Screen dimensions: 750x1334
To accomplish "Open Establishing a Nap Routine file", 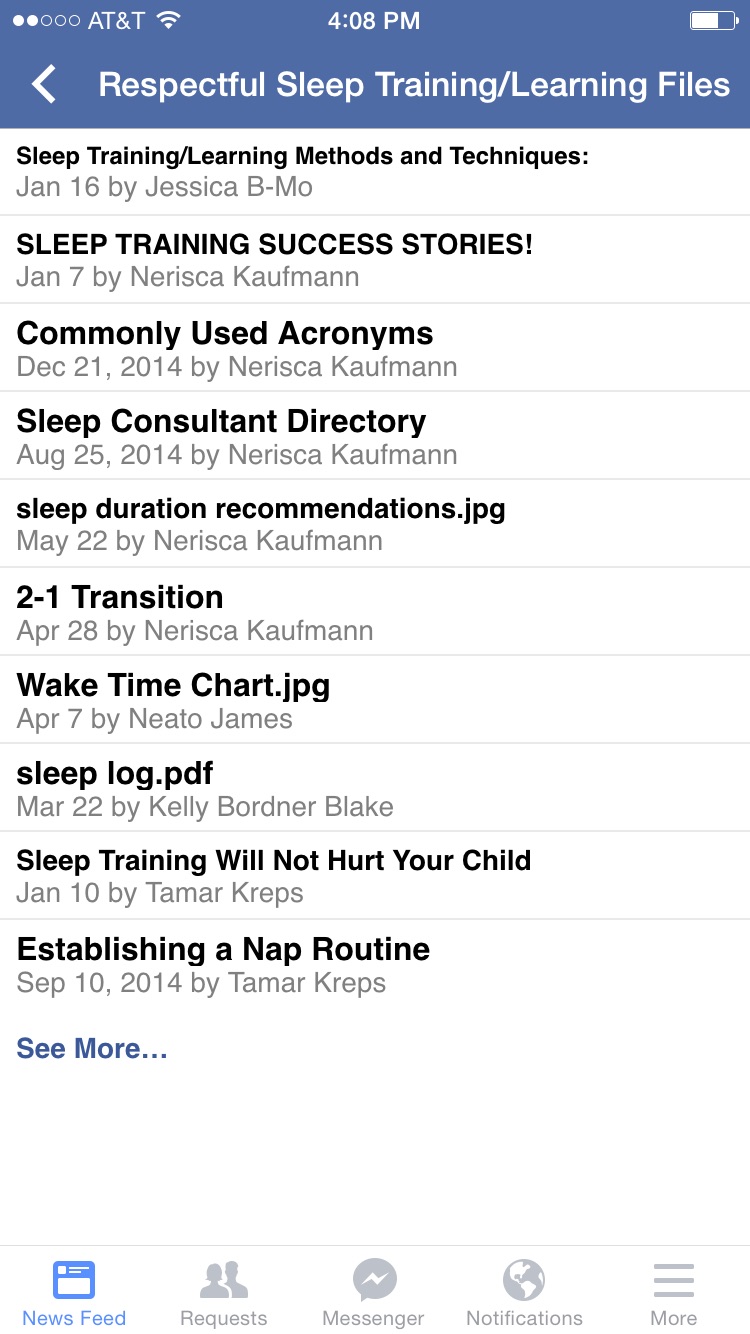I will coord(375,963).
